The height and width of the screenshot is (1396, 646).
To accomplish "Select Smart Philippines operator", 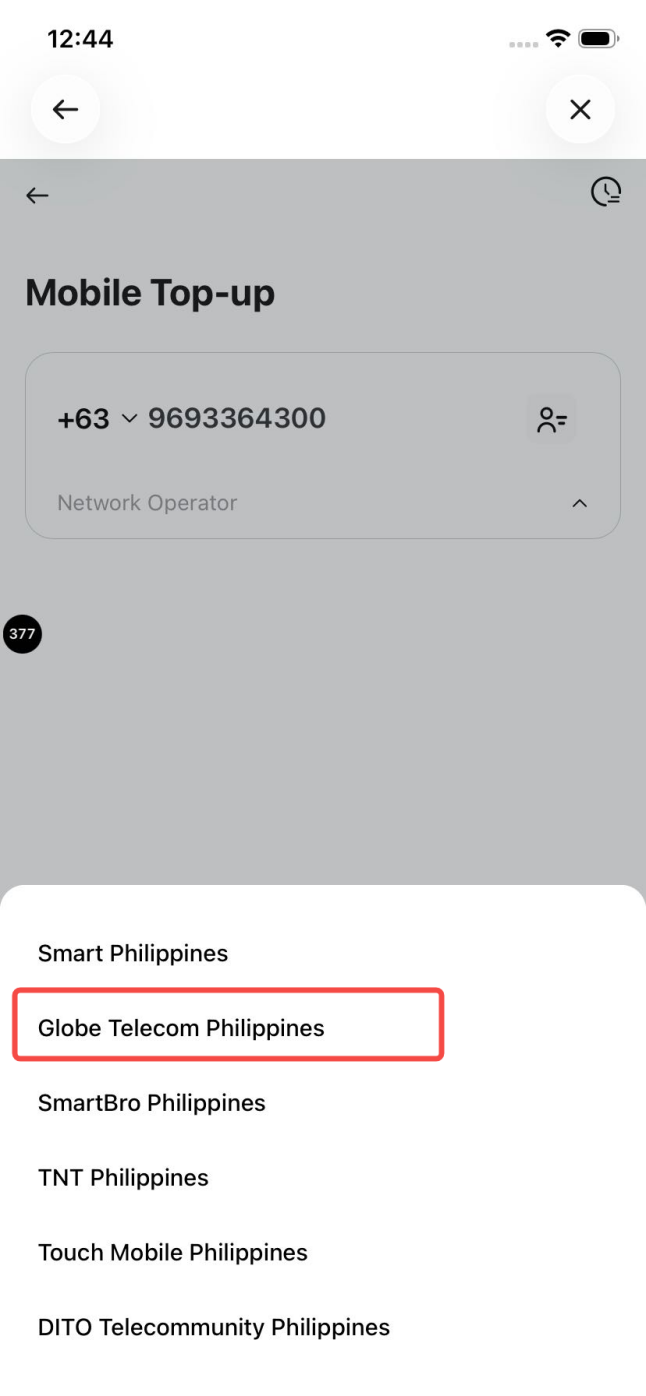I will pyautogui.click(x=133, y=953).
